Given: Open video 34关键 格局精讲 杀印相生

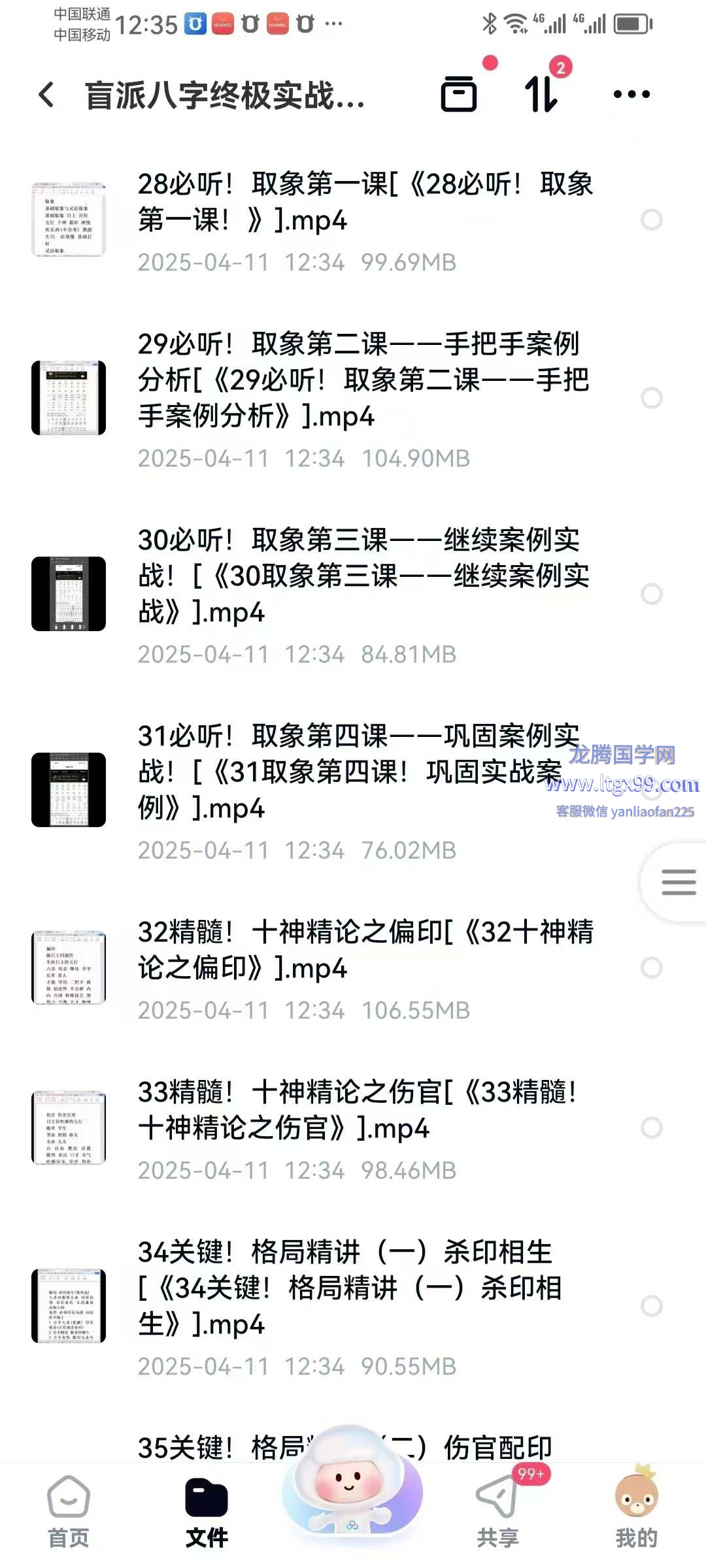Looking at the screenshot, I should tap(350, 1288).
